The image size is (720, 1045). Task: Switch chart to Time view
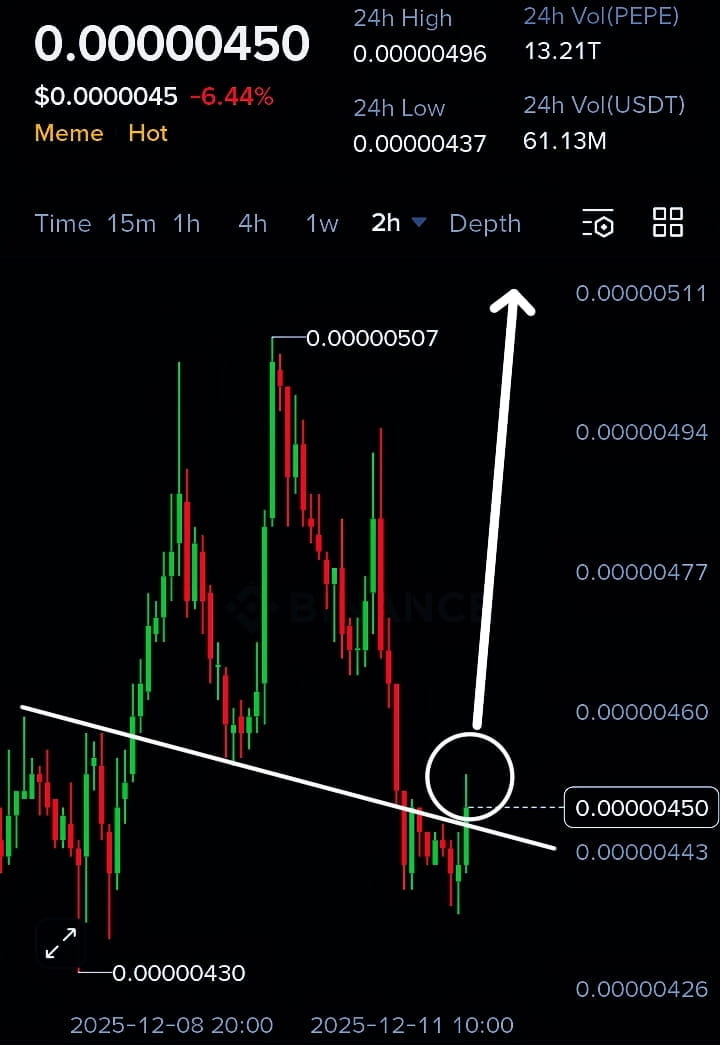pos(62,223)
